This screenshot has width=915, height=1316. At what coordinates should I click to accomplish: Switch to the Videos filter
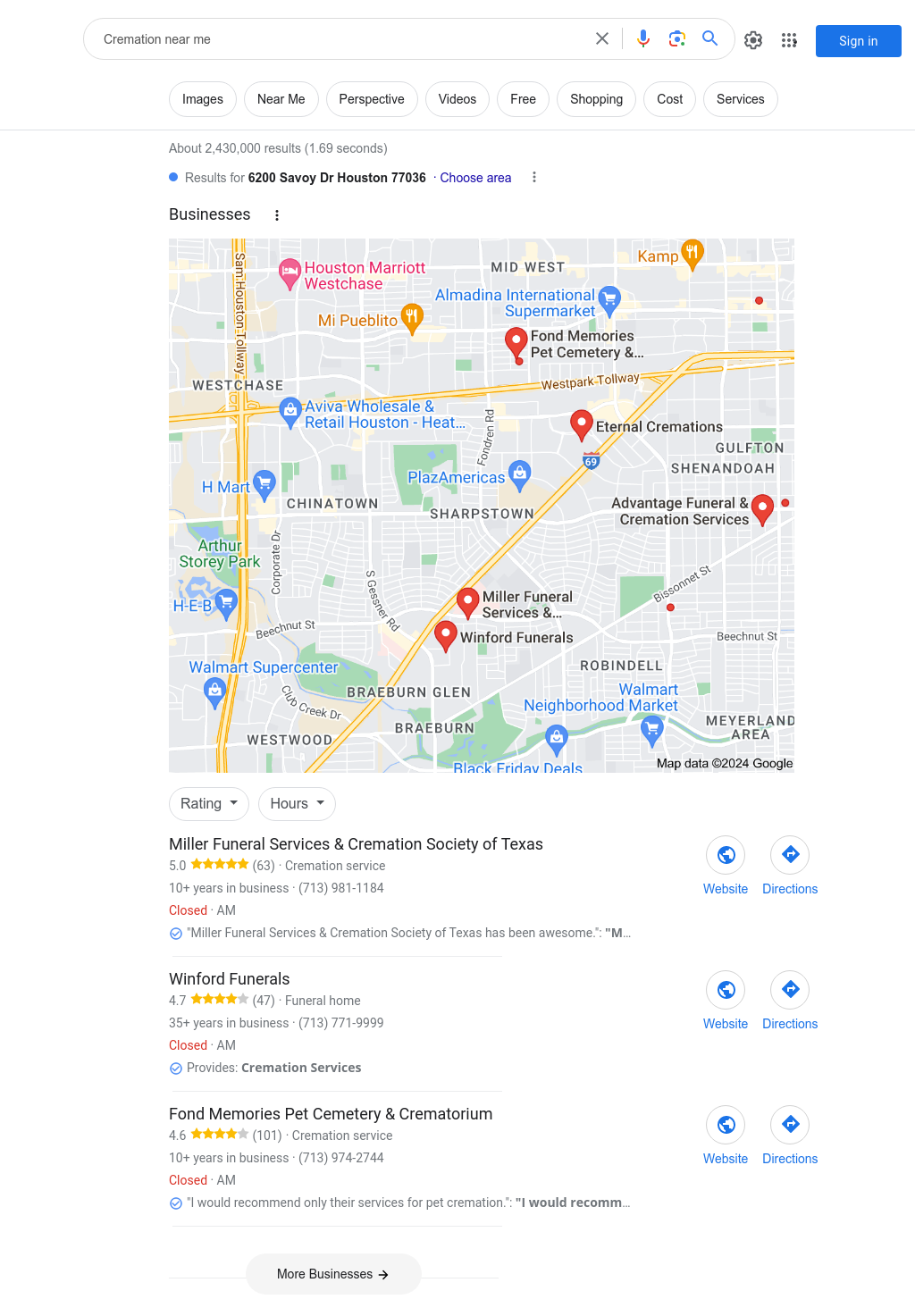pos(457,99)
